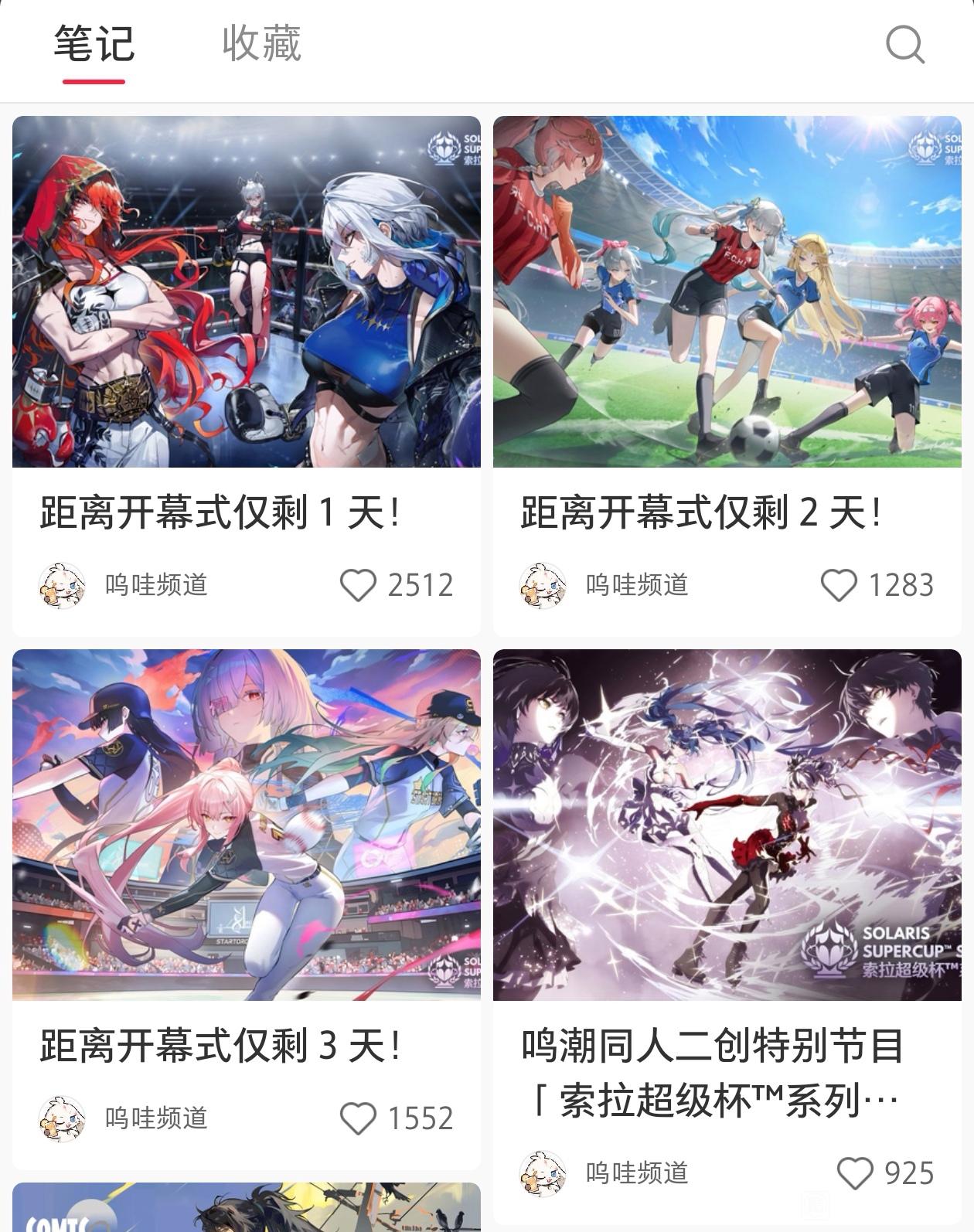Like the 鸣潮同人二创特别节目 note
Viewport: 974px width, 1232px height.
[x=855, y=1173]
